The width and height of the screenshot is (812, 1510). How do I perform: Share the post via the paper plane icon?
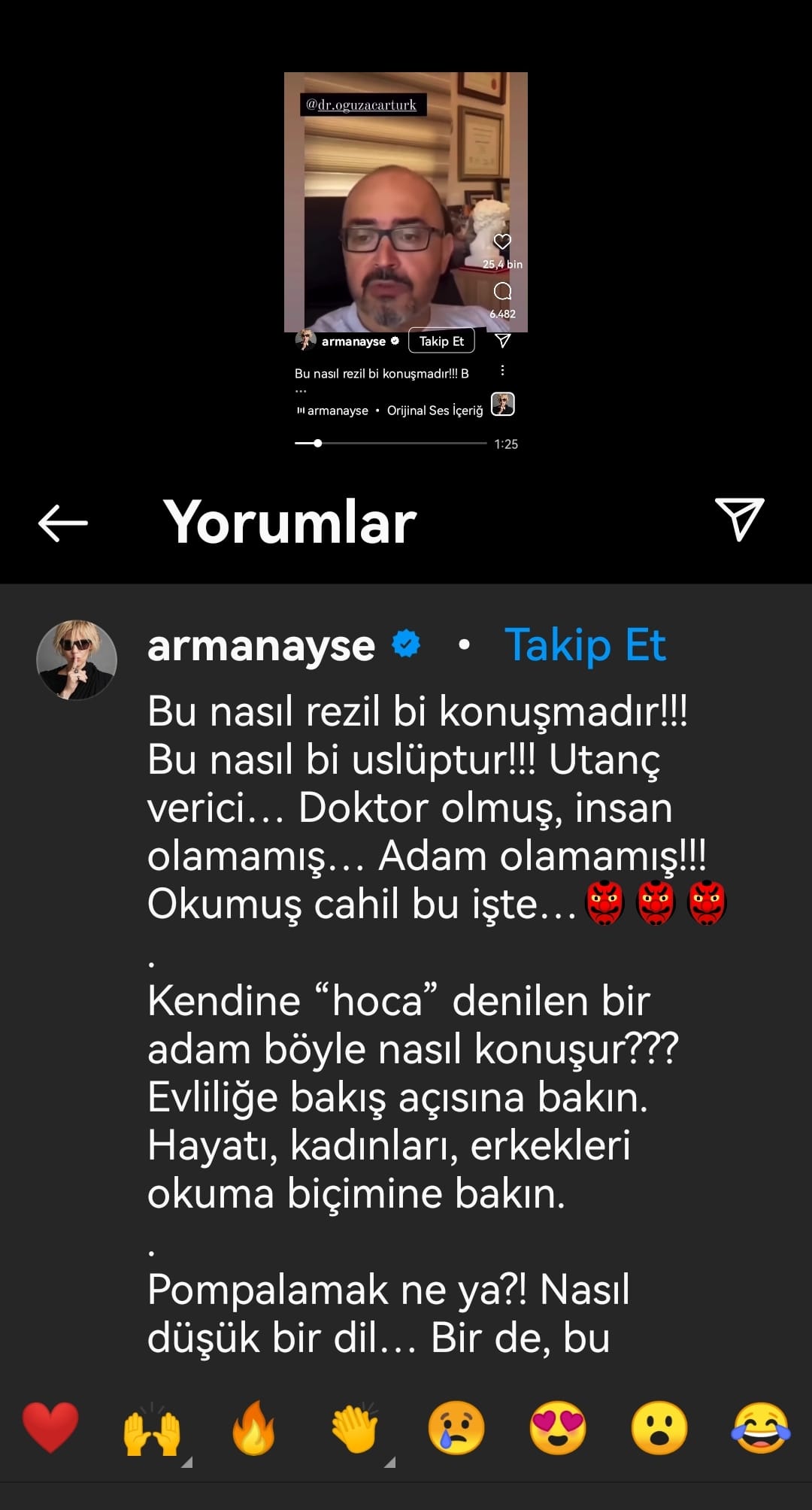(x=740, y=519)
